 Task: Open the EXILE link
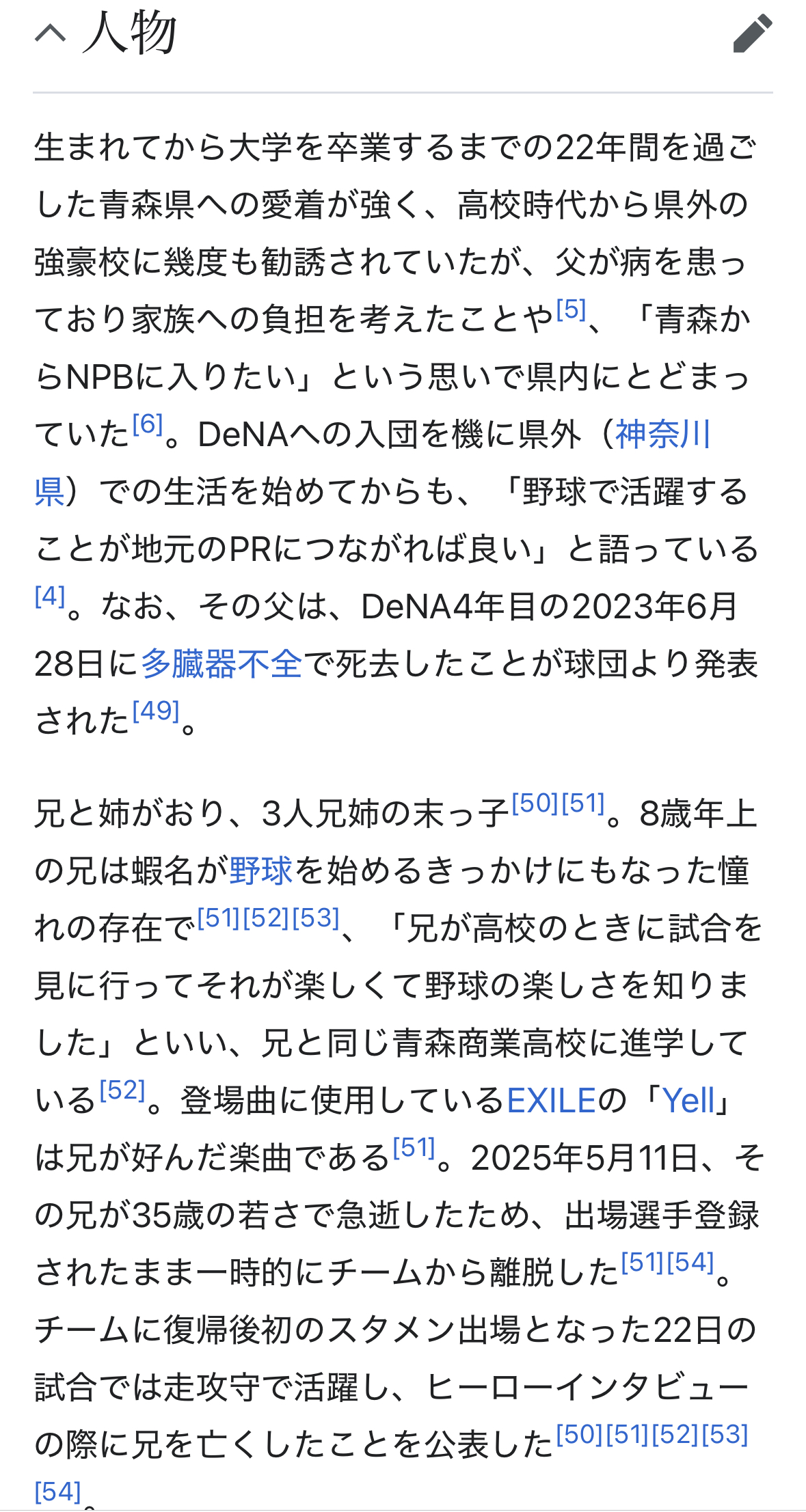(551, 1101)
